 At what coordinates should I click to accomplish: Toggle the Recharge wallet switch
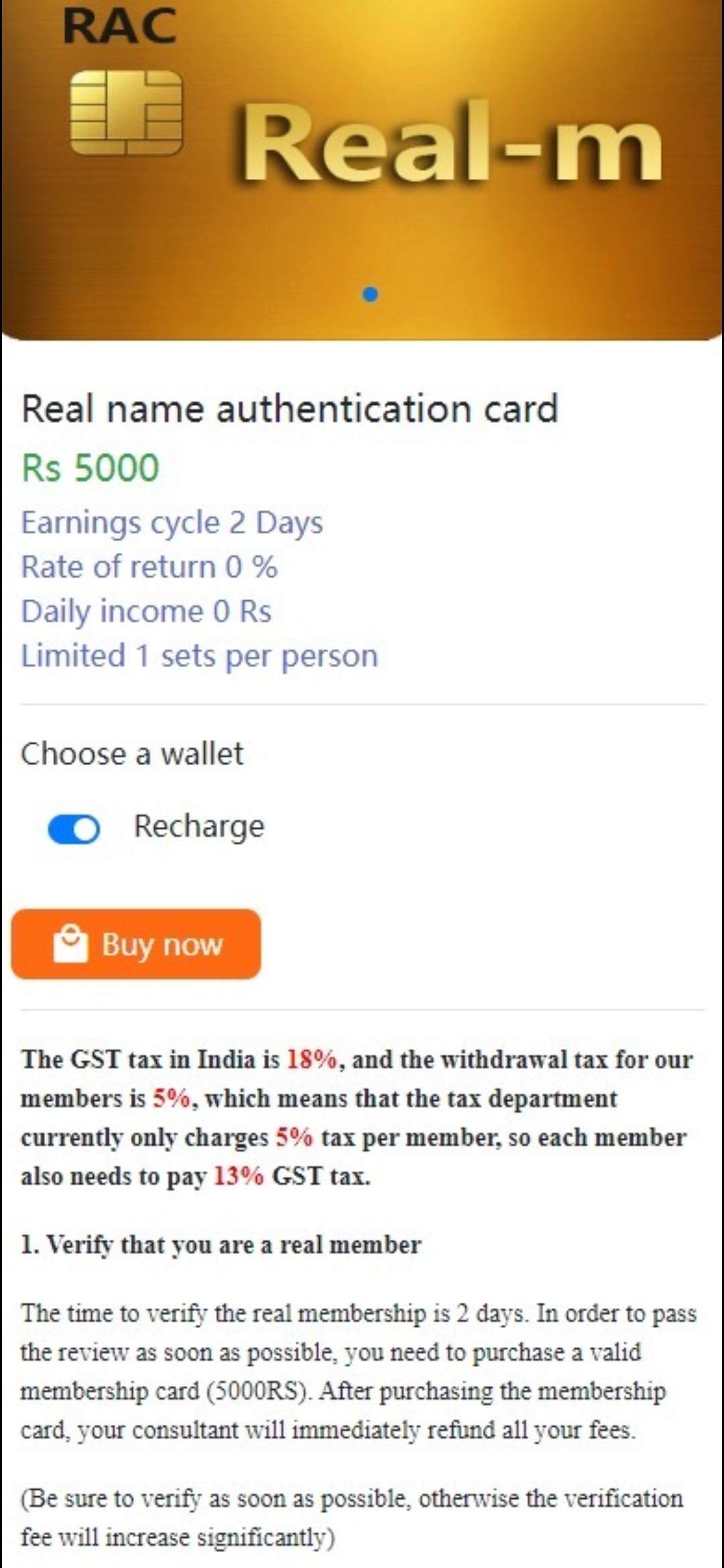tap(74, 829)
